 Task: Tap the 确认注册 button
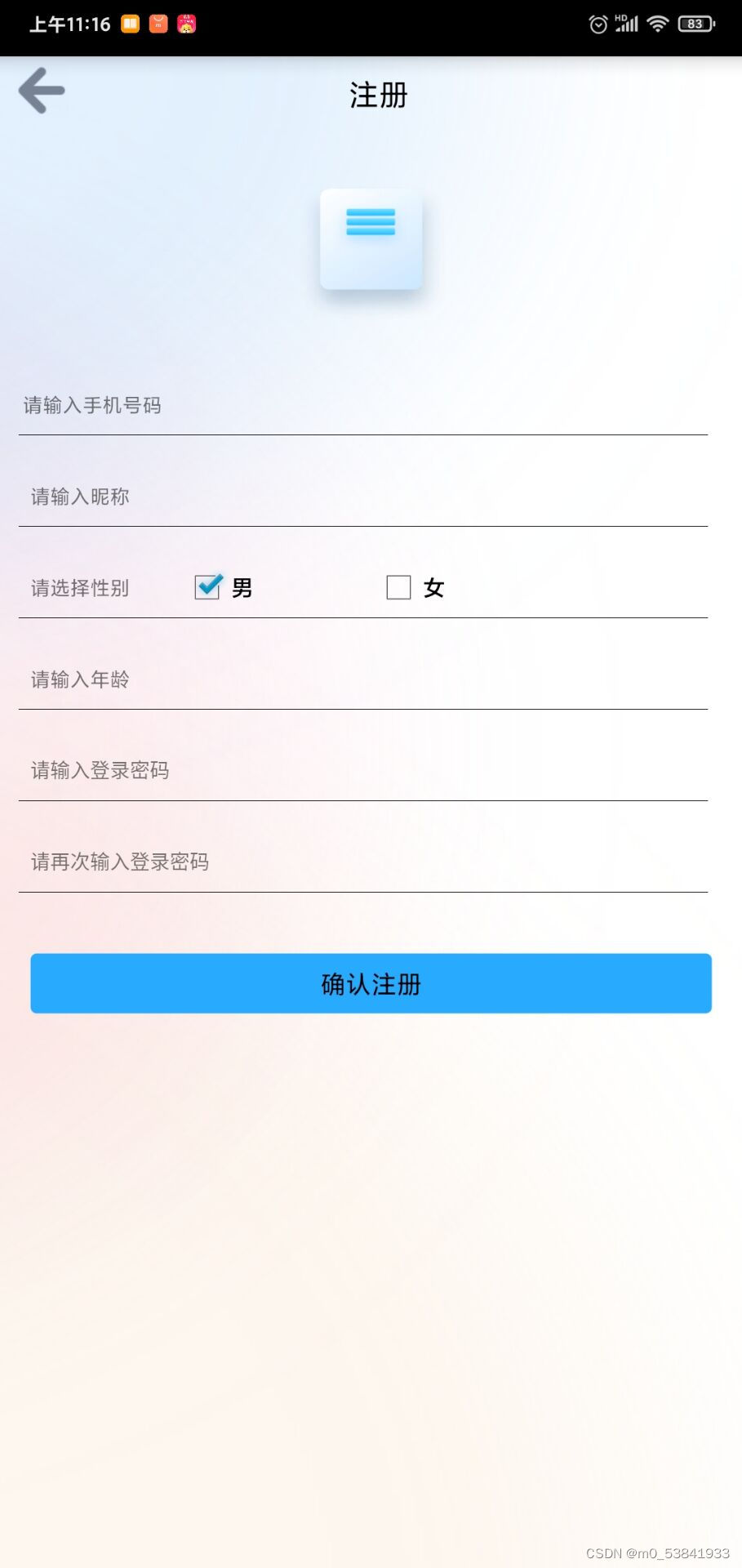pyautogui.click(x=371, y=983)
